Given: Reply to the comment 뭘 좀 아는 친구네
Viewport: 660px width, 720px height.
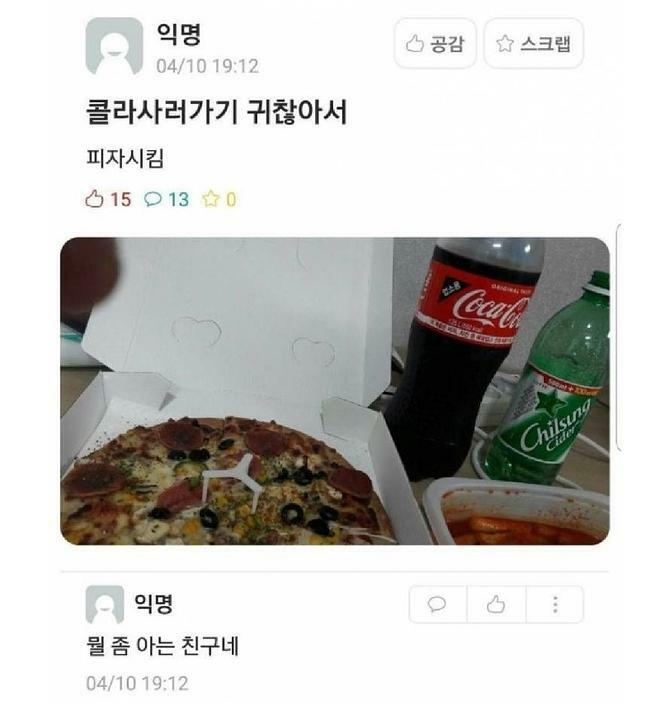Looking at the screenshot, I should pyautogui.click(x=438, y=604).
